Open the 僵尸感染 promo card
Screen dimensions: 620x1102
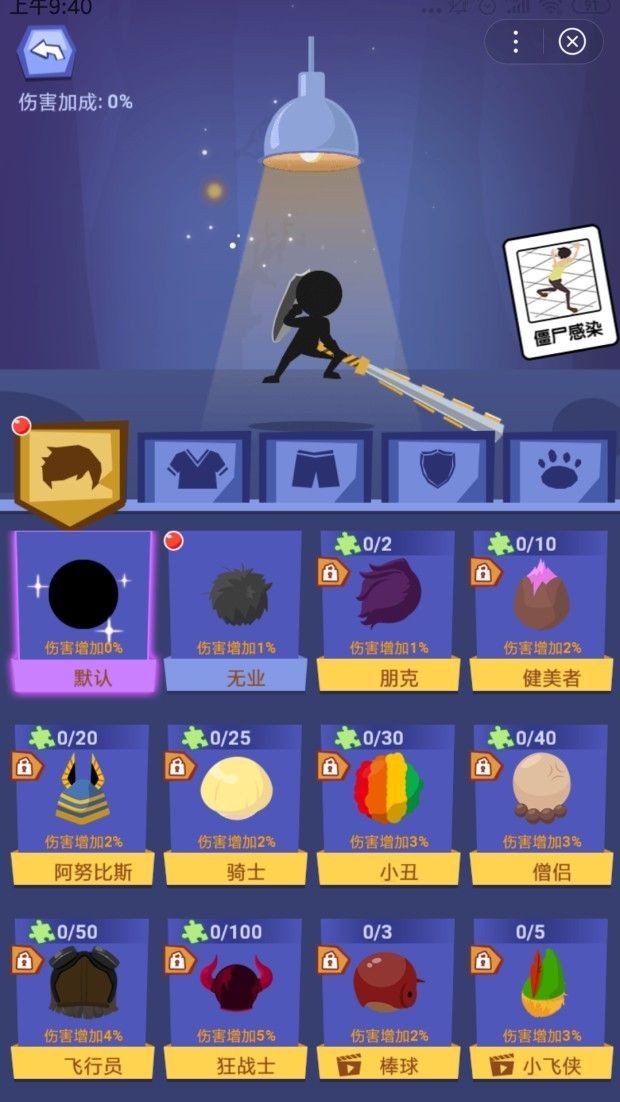(559, 292)
